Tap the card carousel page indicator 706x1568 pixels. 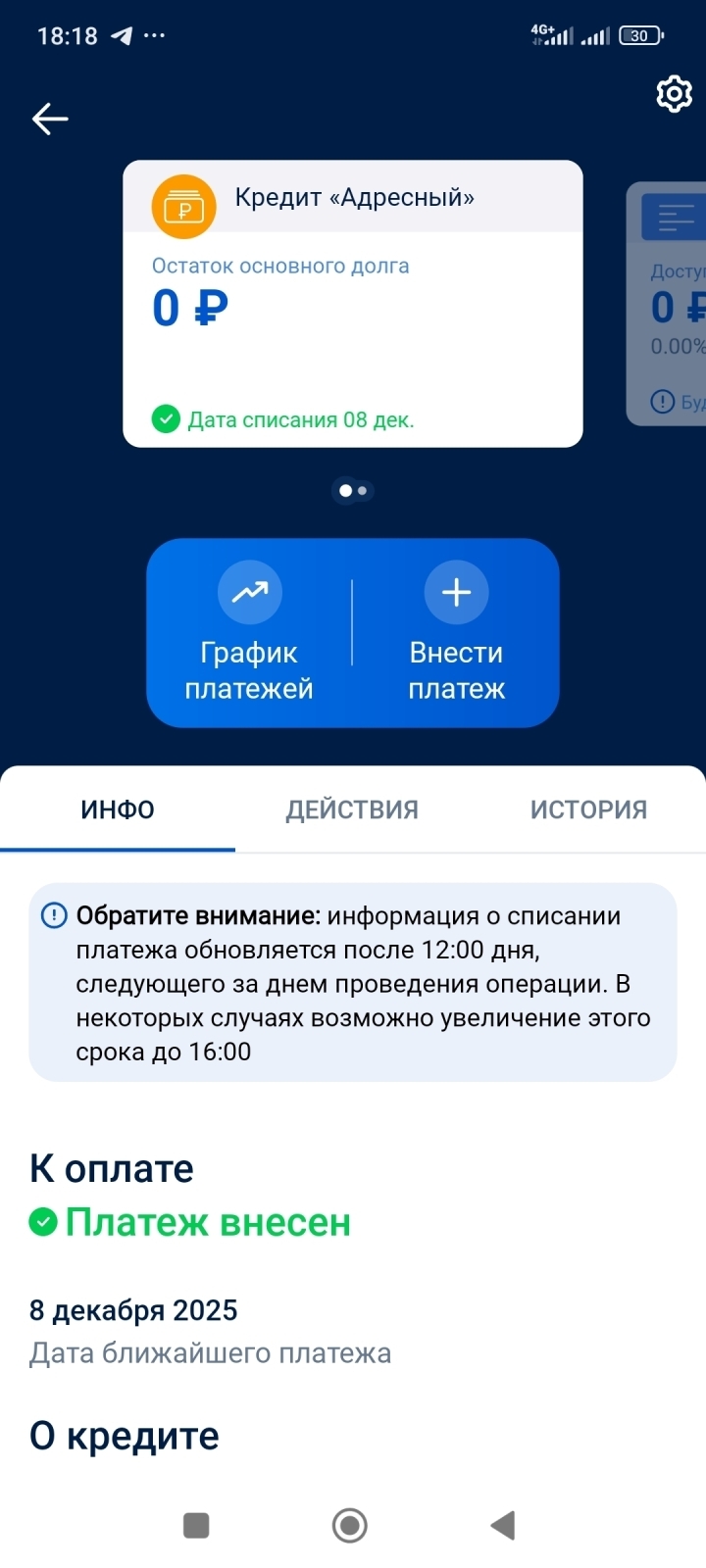point(352,491)
